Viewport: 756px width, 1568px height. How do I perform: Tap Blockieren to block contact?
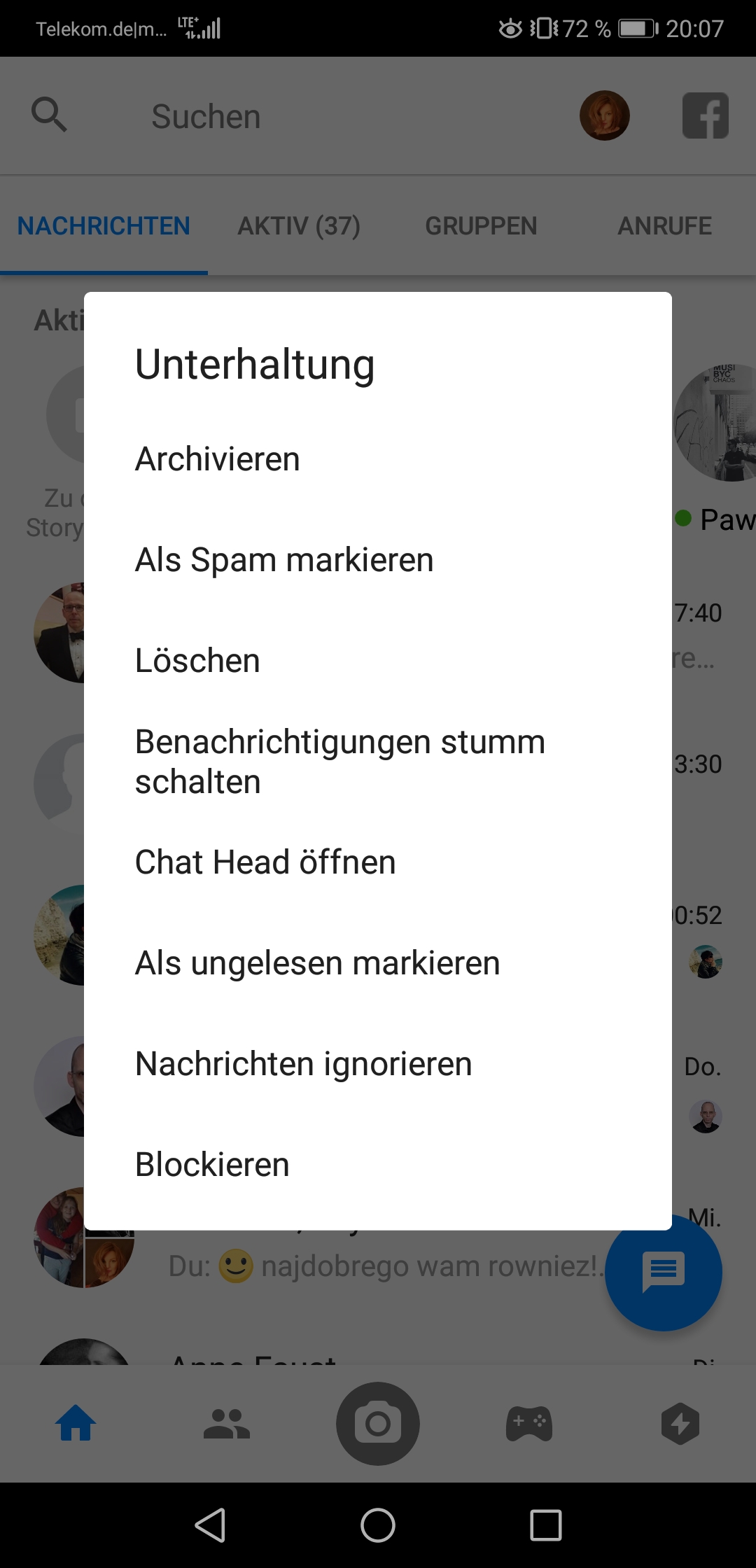point(212,1165)
